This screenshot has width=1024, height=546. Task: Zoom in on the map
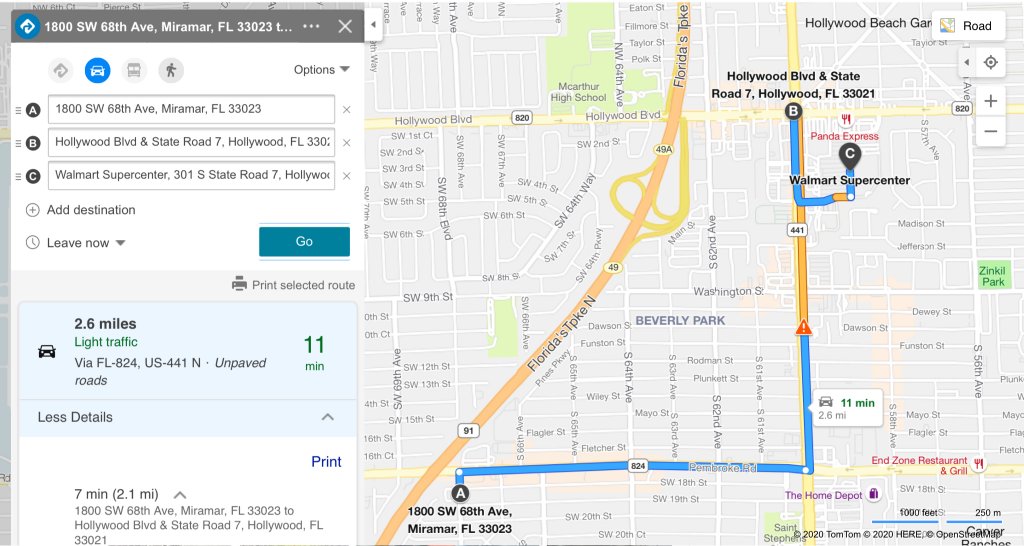click(x=990, y=101)
